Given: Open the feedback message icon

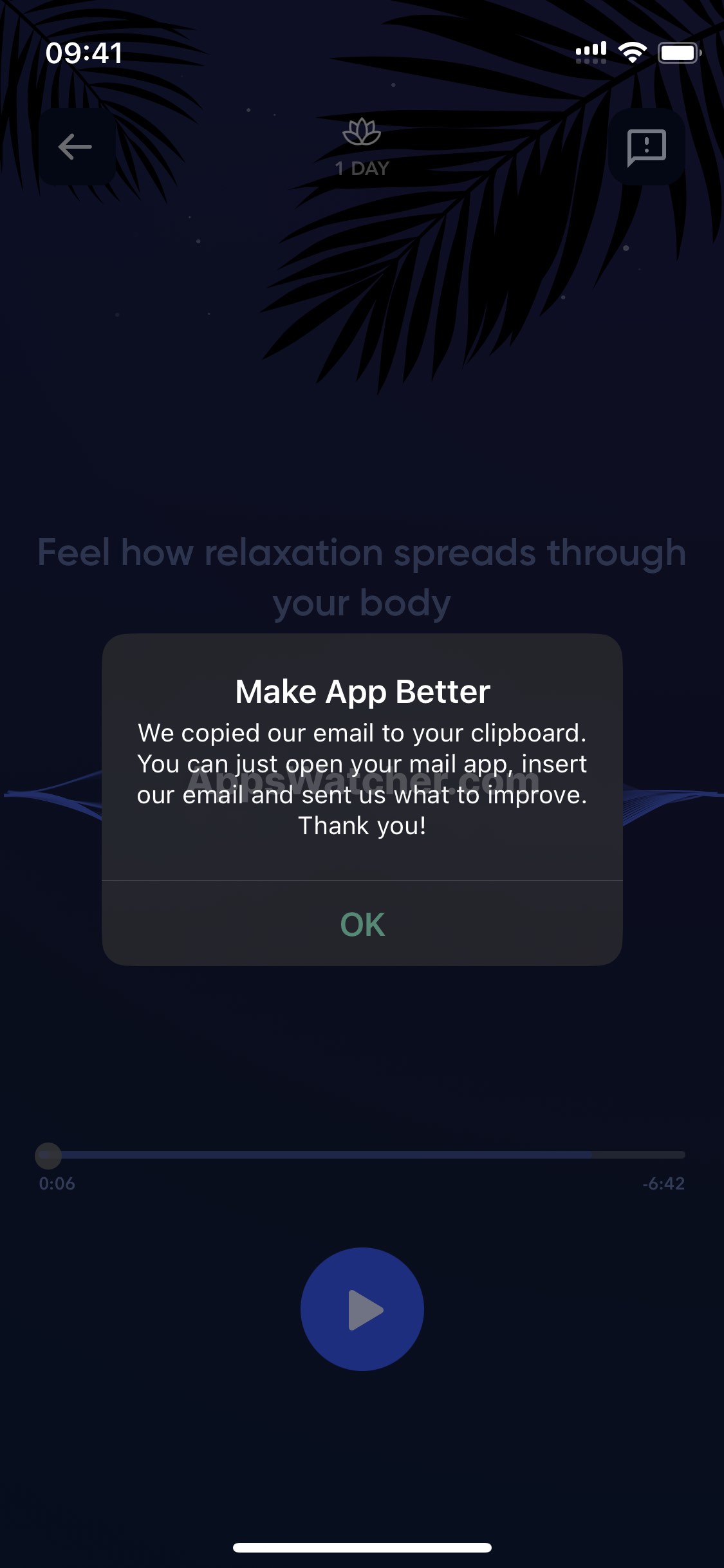Looking at the screenshot, I should 646,147.
